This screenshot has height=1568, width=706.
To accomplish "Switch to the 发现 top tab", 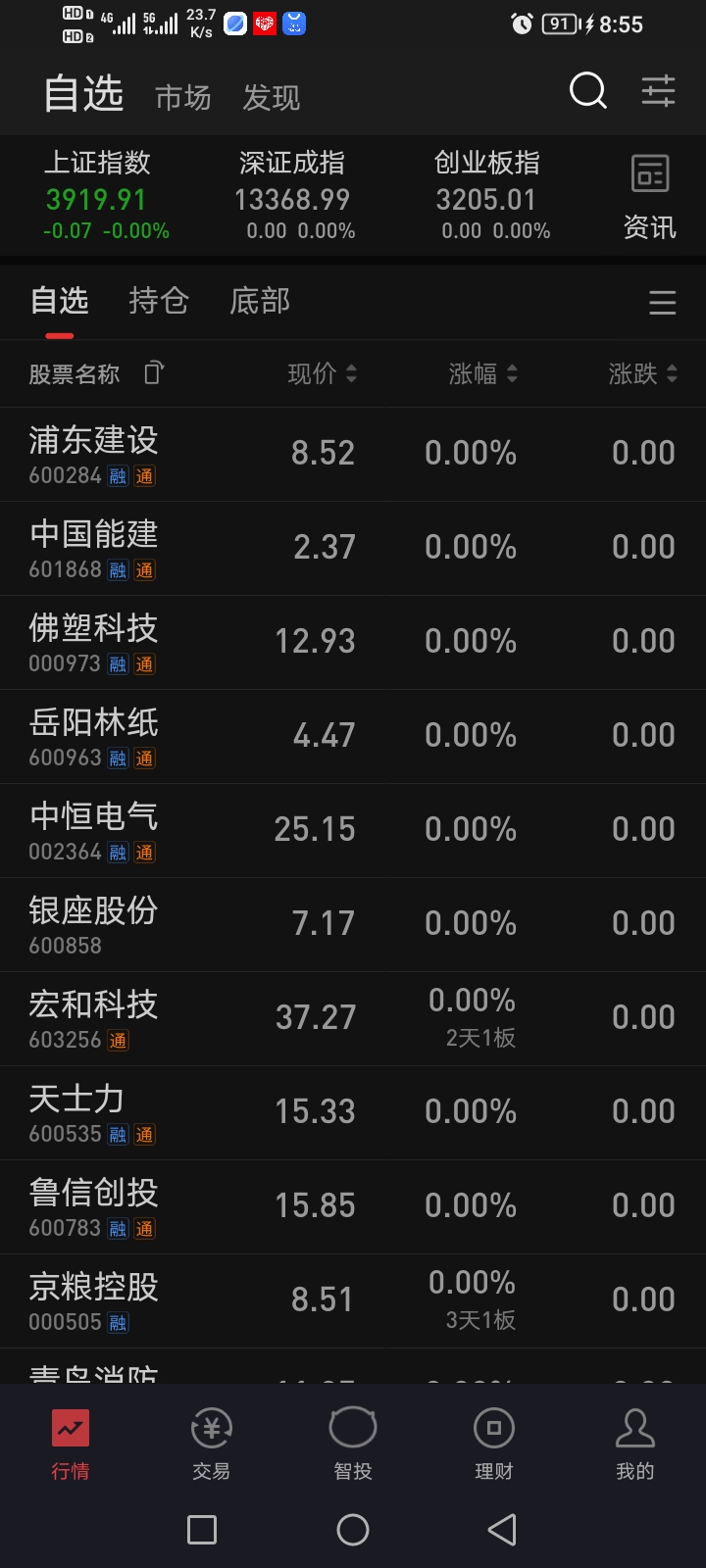I will click(x=272, y=97).
